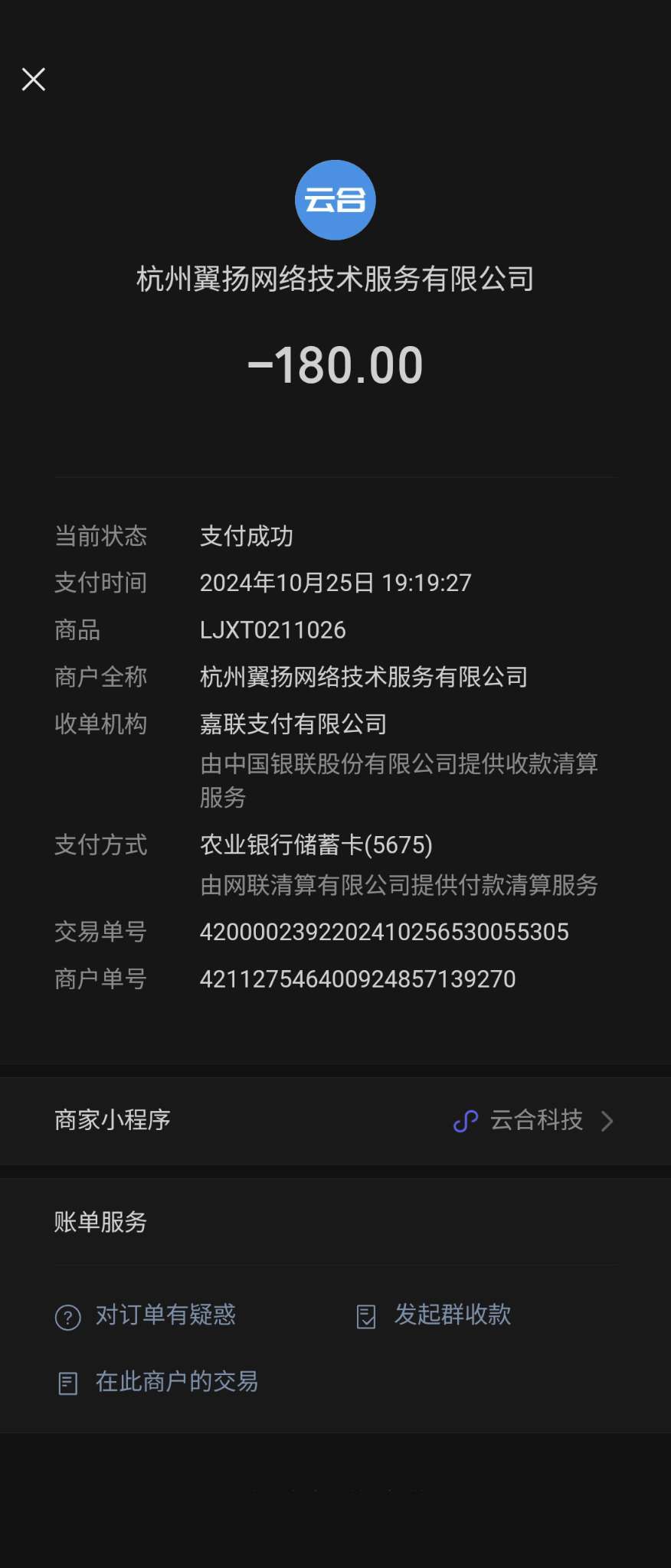The image size is (671, 1568).
Task: Open the 云合科技 merchant mini program
Action: (x=535, y=1121)
